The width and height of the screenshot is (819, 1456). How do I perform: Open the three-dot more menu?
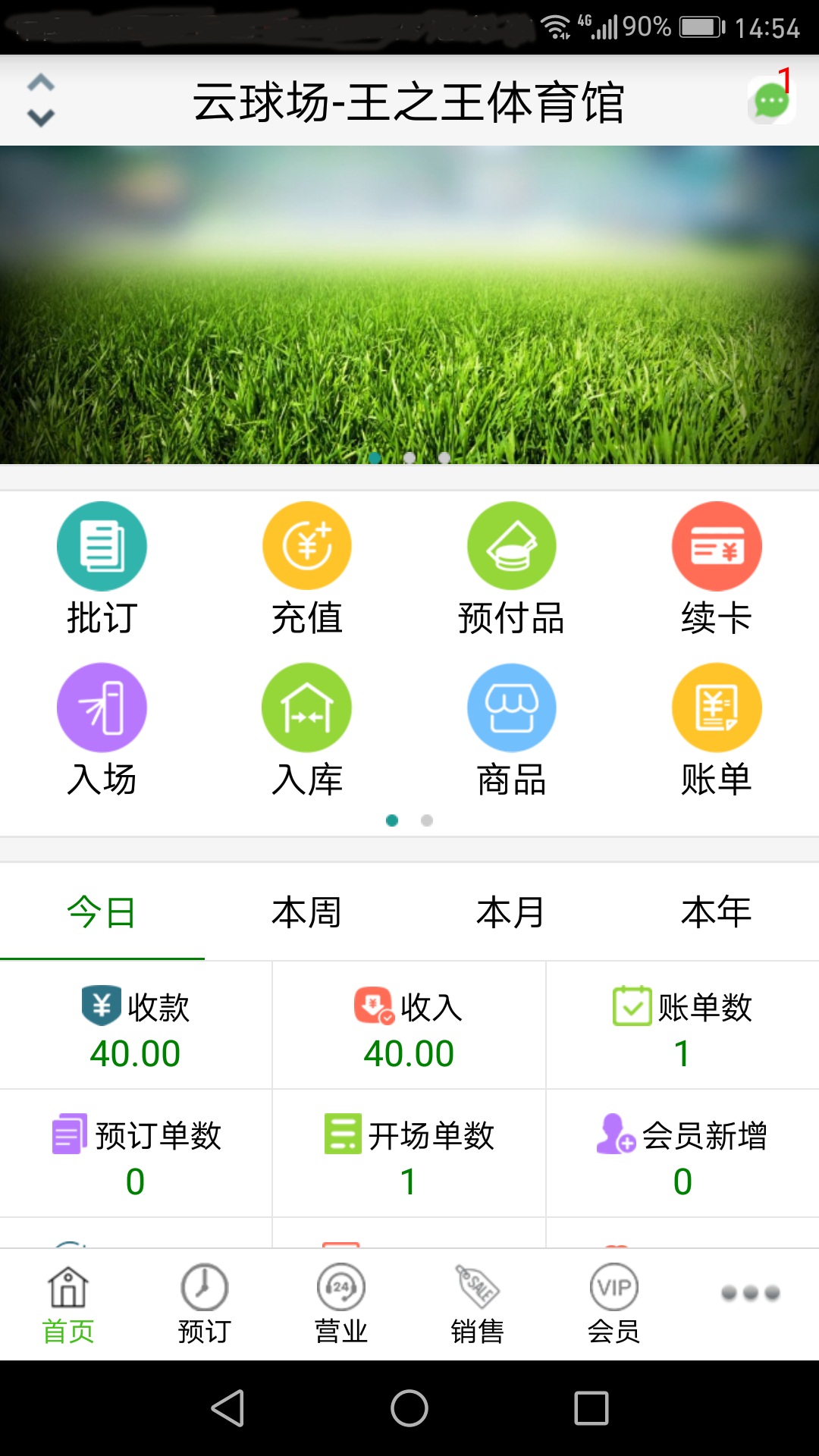coord(751,1293)
